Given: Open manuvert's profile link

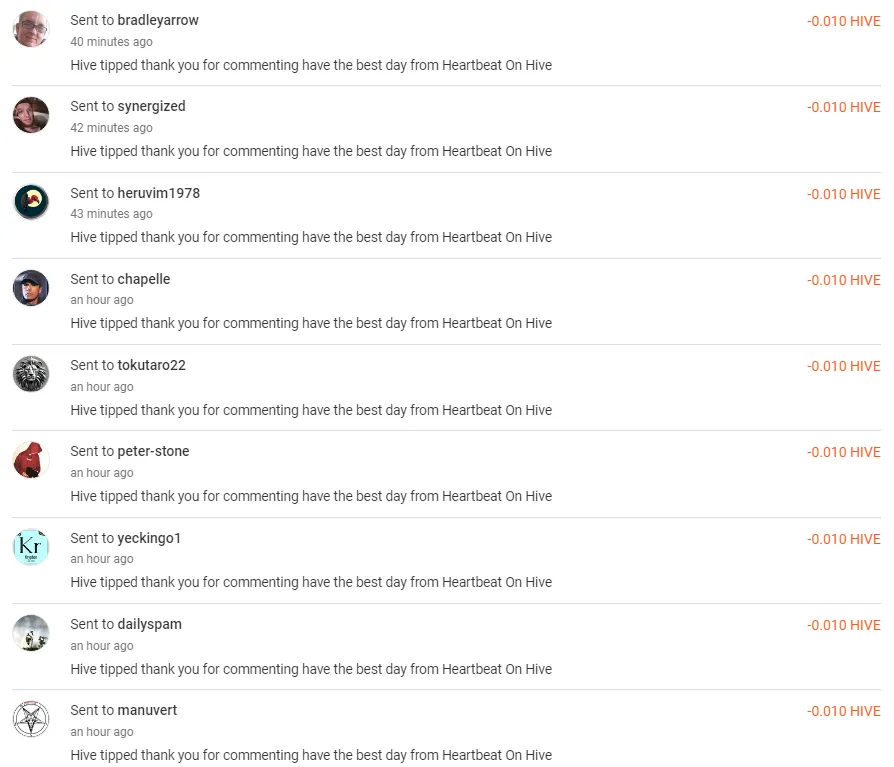Looking at the screenshot, I should (x=147, y=710).
